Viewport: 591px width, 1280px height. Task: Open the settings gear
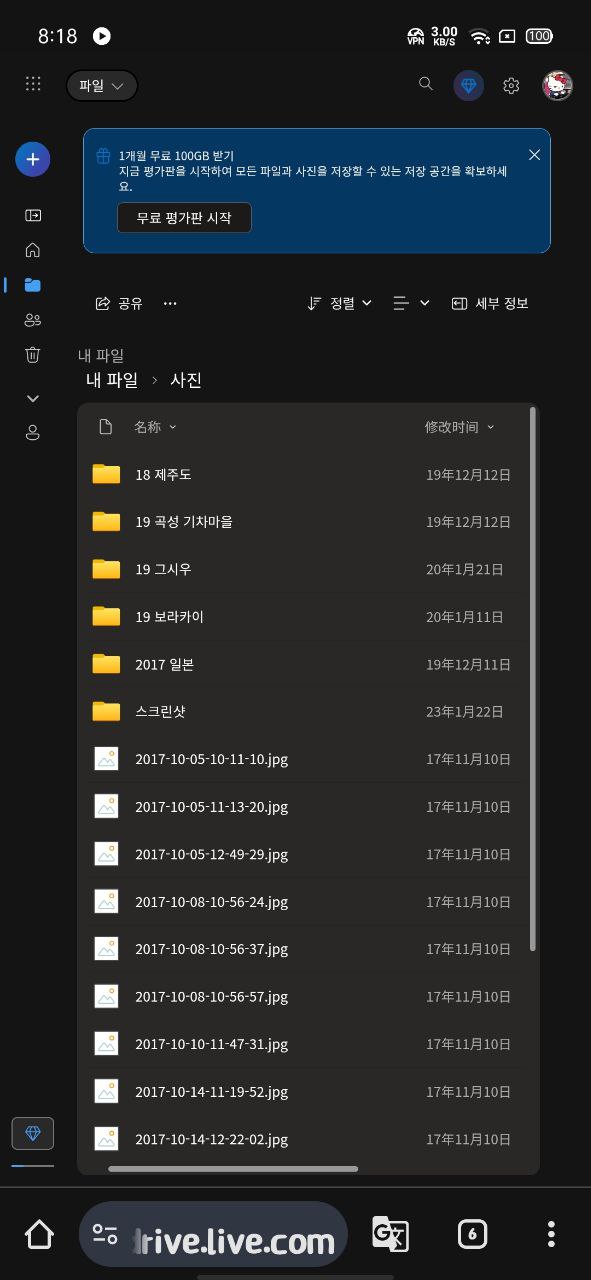coord(511,86)
